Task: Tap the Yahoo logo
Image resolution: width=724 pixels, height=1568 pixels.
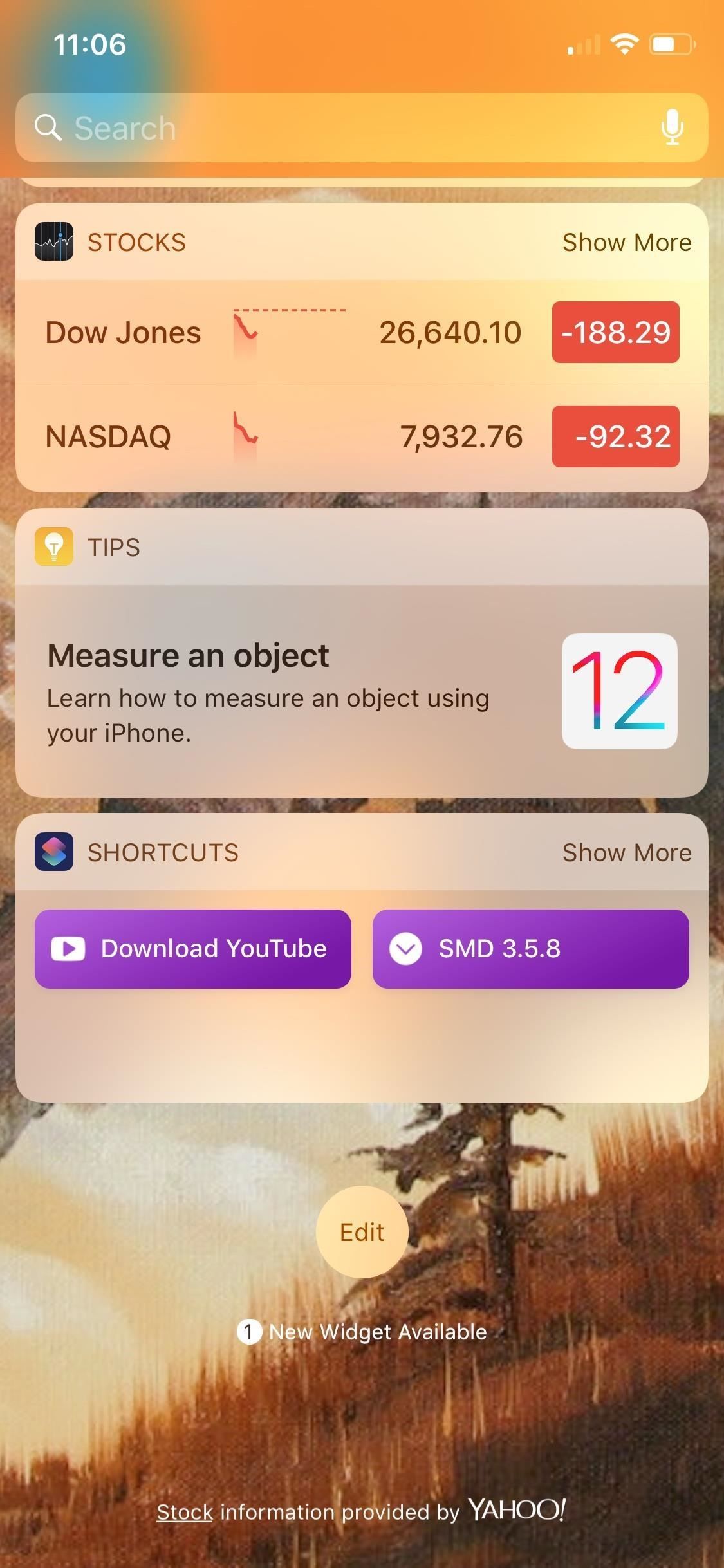Action: [x=518, y=1511]
